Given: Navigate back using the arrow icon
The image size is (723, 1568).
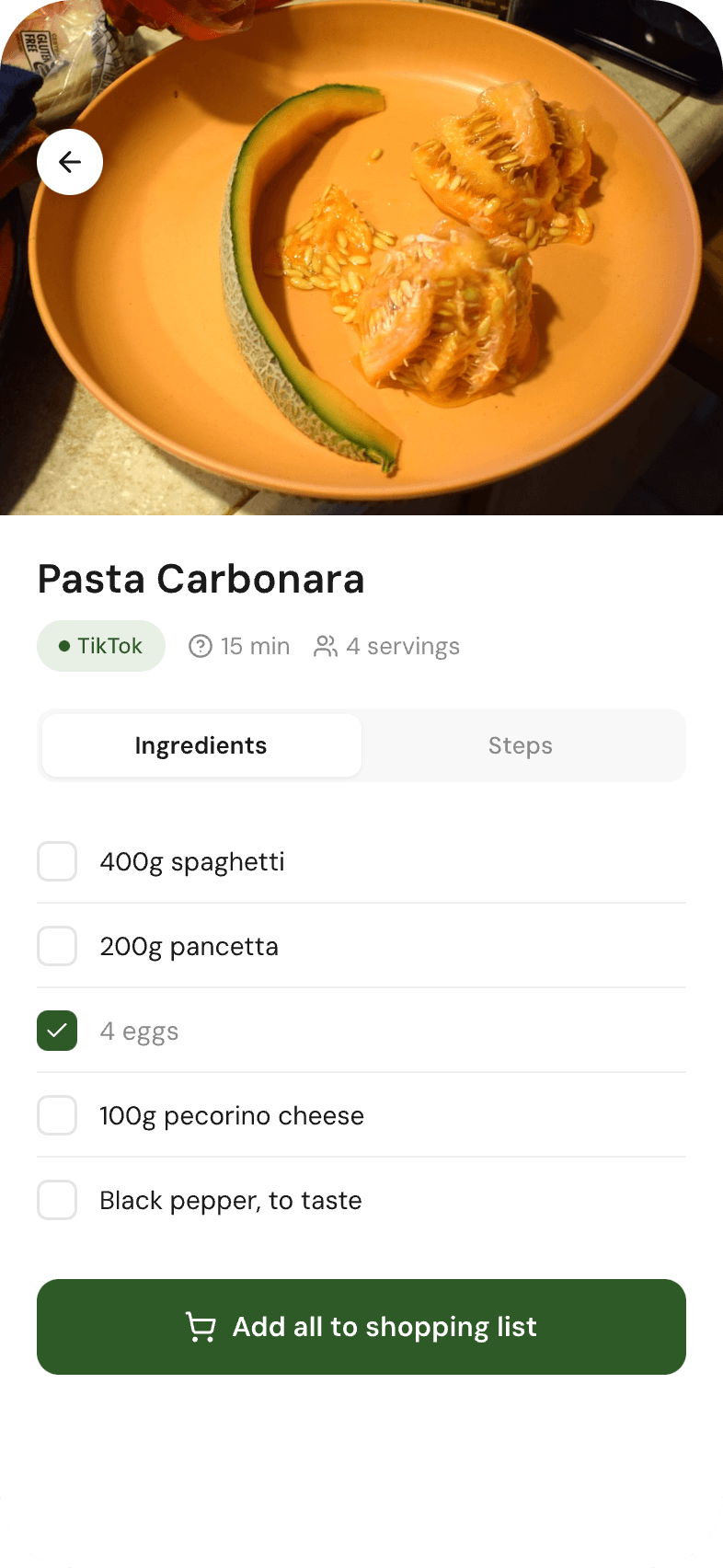Looking at the screenshot, I should 70,161.
